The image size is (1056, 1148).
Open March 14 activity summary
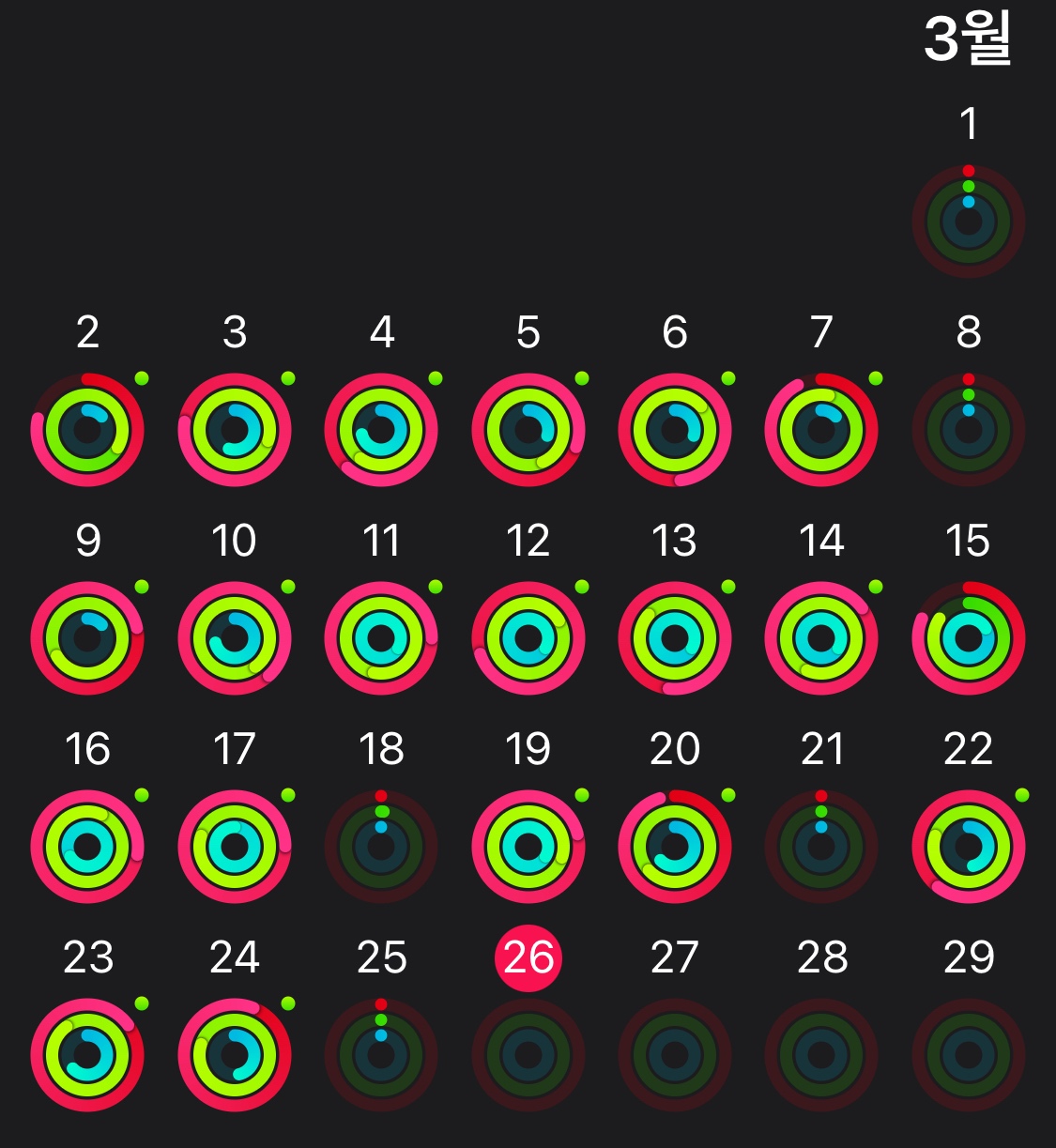(x=821, y=639)
